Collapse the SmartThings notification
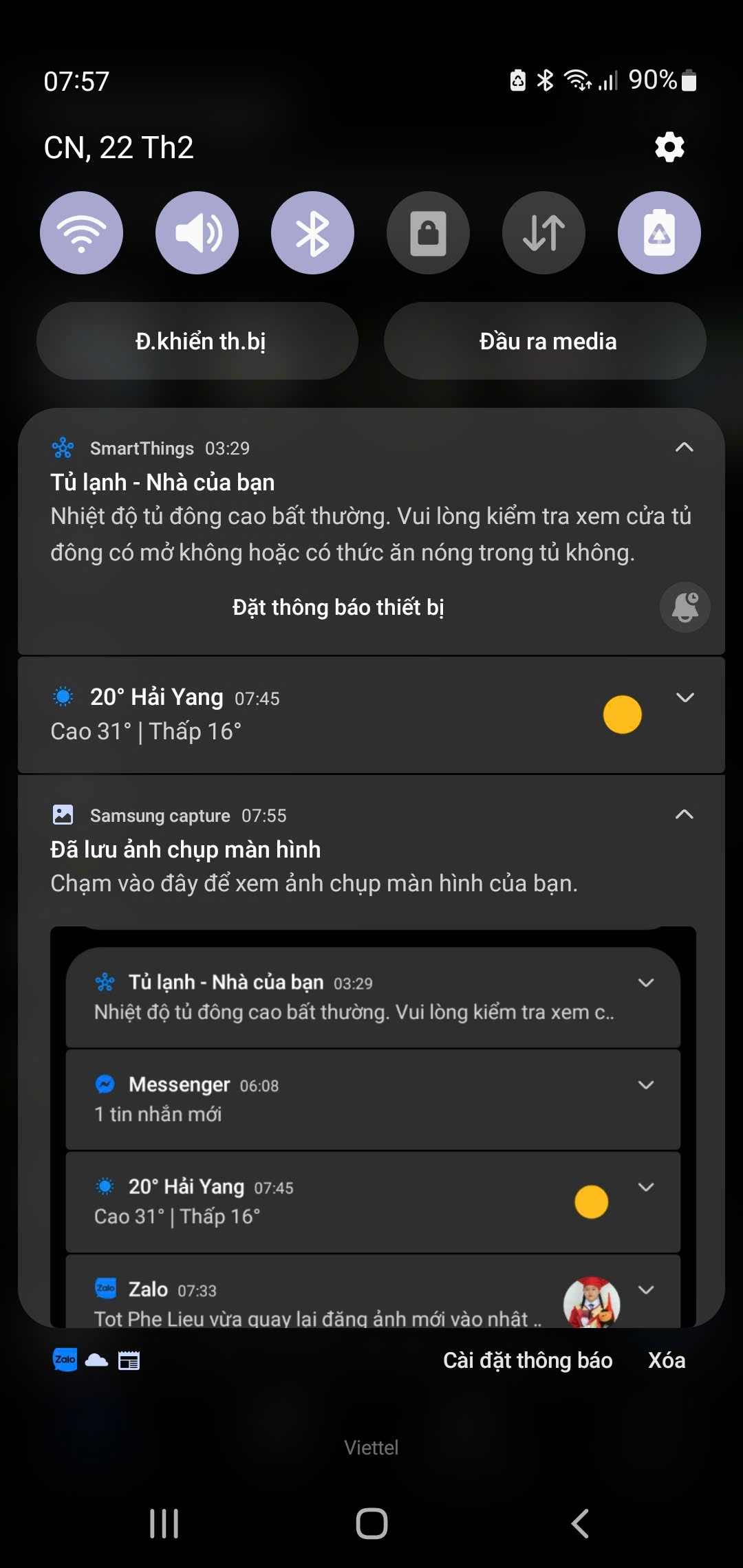The height and width of the screenshot is (1568, 743). coord(684,448)
